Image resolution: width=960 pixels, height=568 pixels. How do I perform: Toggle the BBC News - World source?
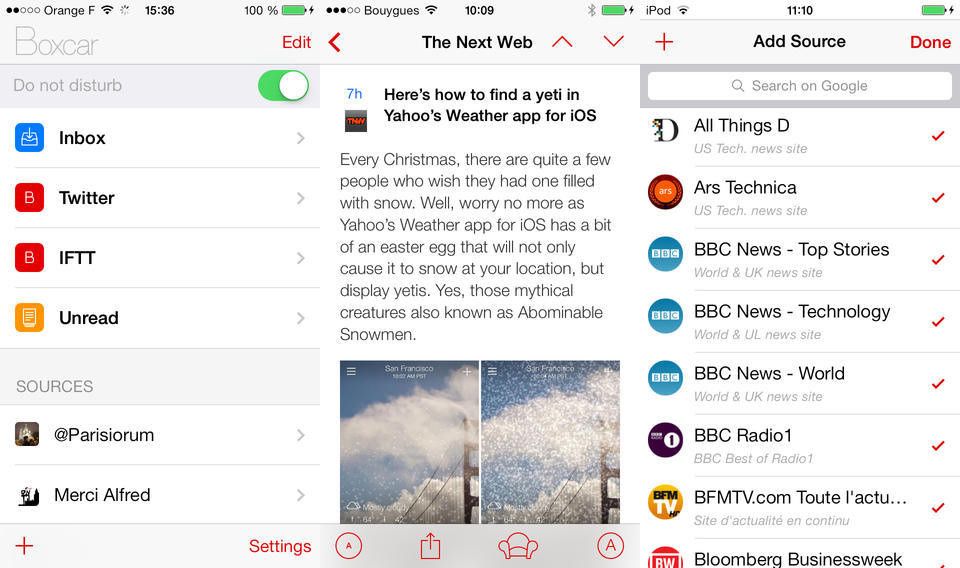pos(937,384)
